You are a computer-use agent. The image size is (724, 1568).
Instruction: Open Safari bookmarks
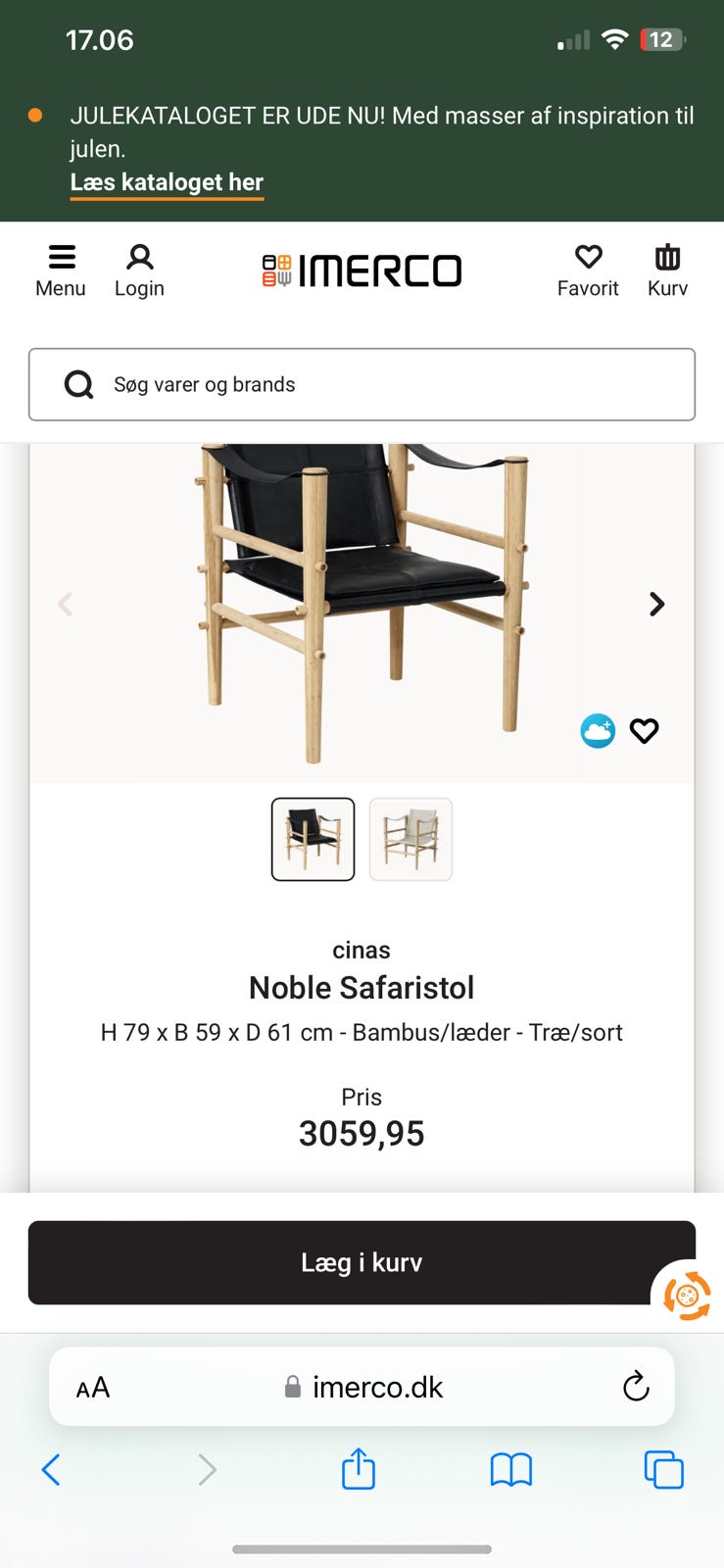[510, 1469]
